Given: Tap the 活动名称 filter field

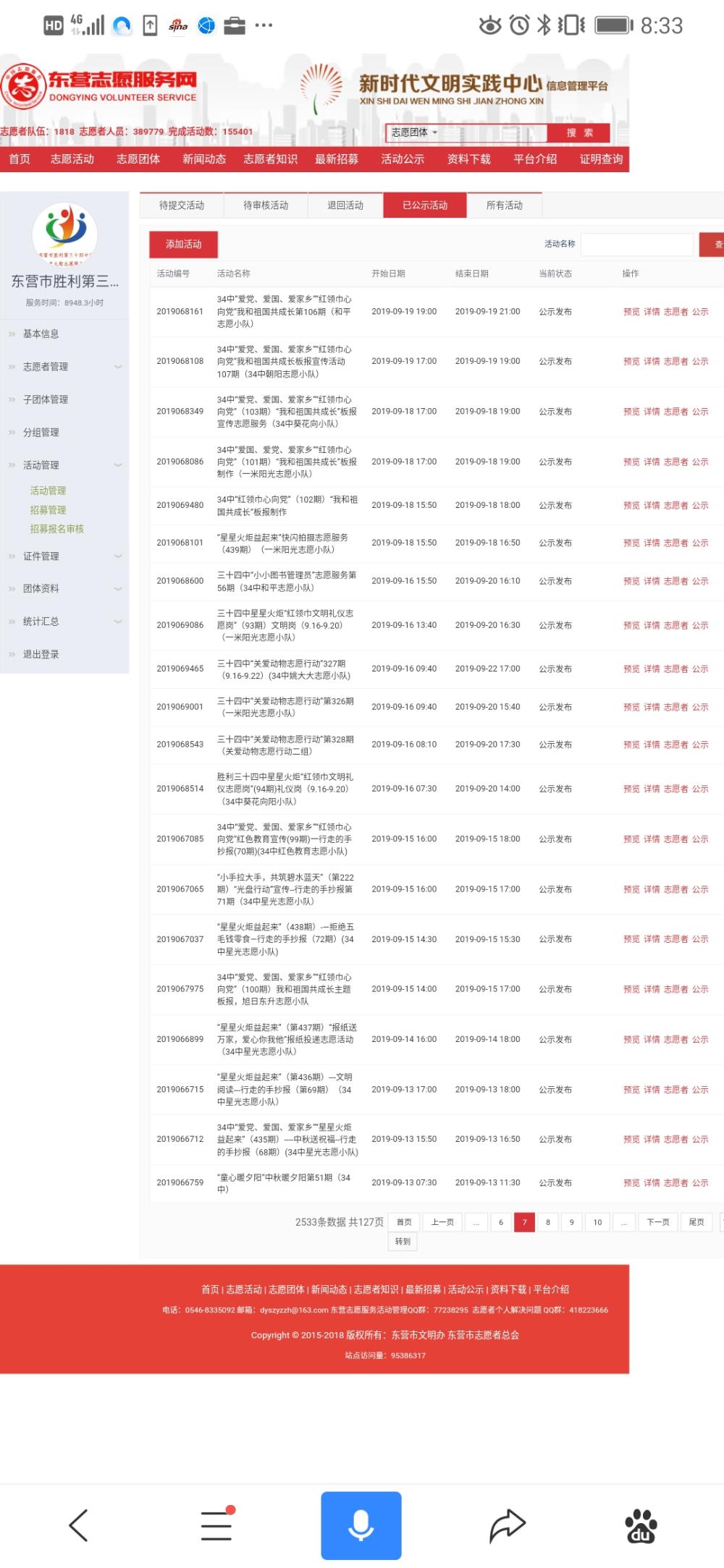Looking at the screenshot, I should click(x=636, y=245).
